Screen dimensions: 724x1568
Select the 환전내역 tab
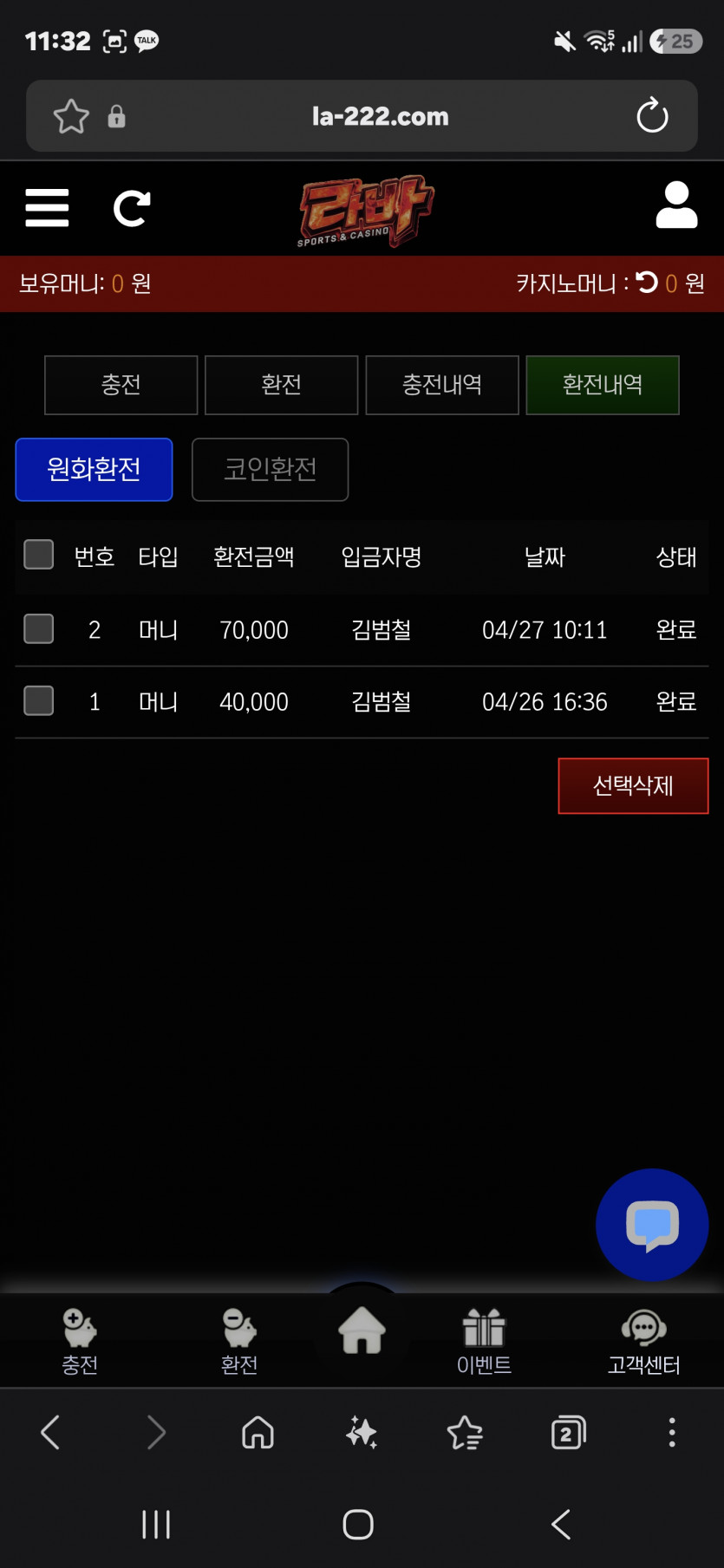pos(603,385)
